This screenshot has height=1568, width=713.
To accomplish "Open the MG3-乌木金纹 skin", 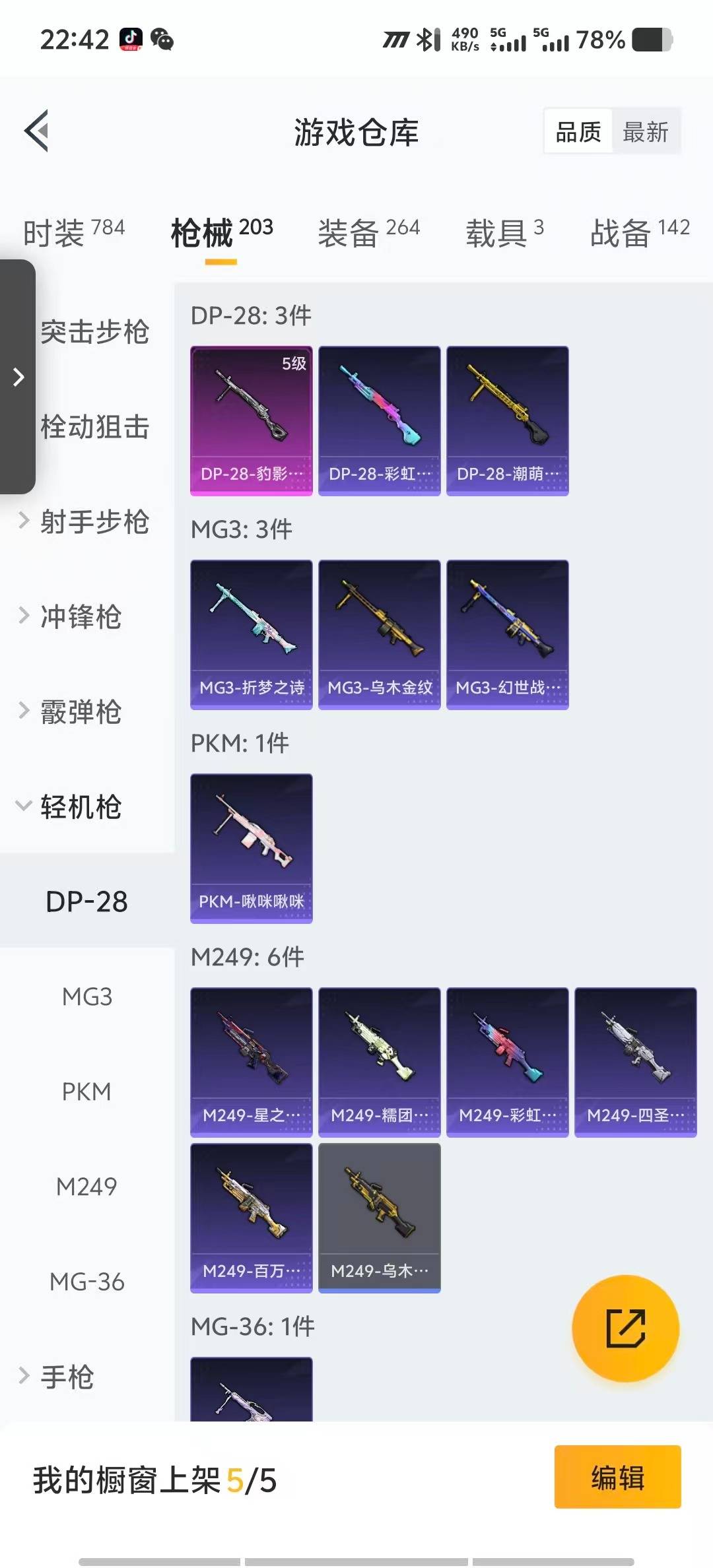I will point(380,634).
